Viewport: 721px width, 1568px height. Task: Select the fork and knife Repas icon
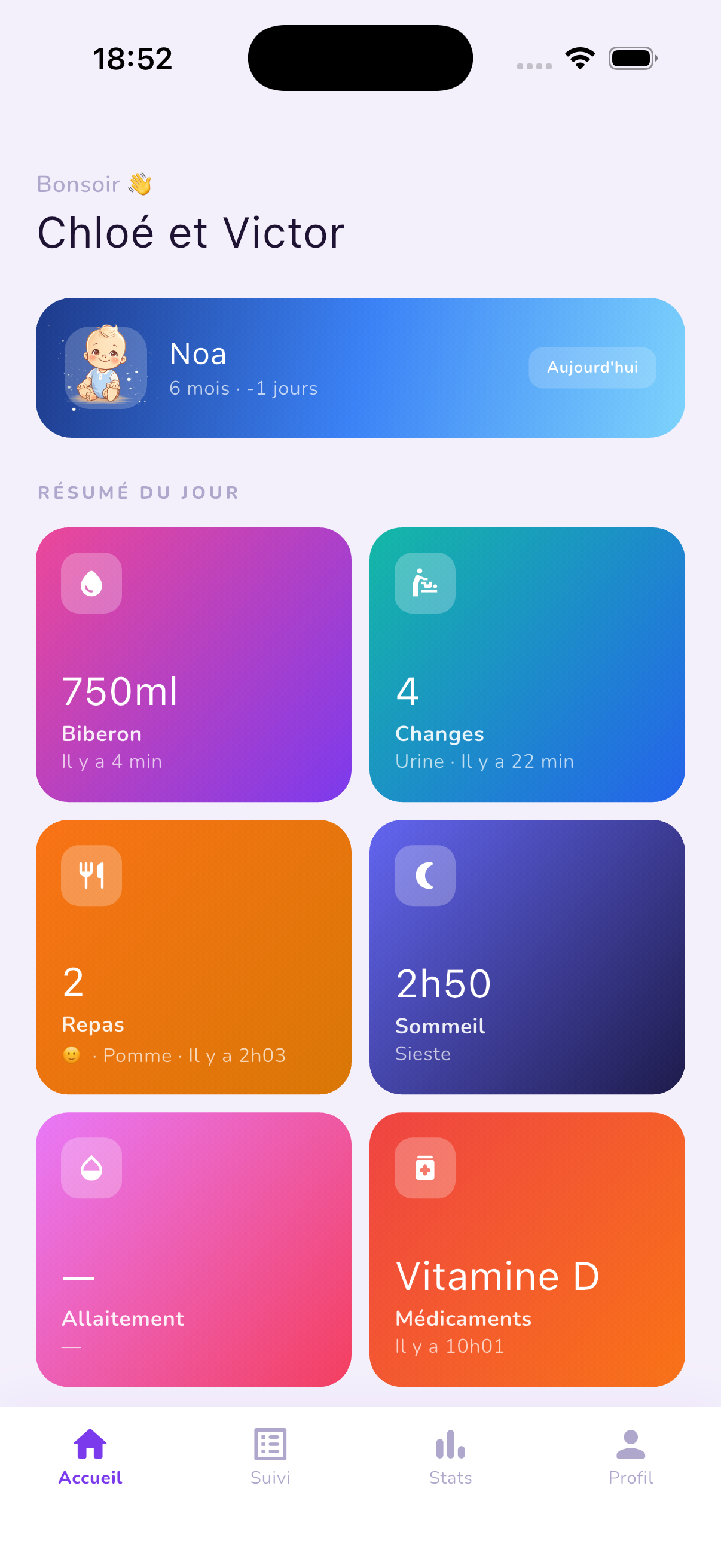pyautogui.click(x=90, y=875)
